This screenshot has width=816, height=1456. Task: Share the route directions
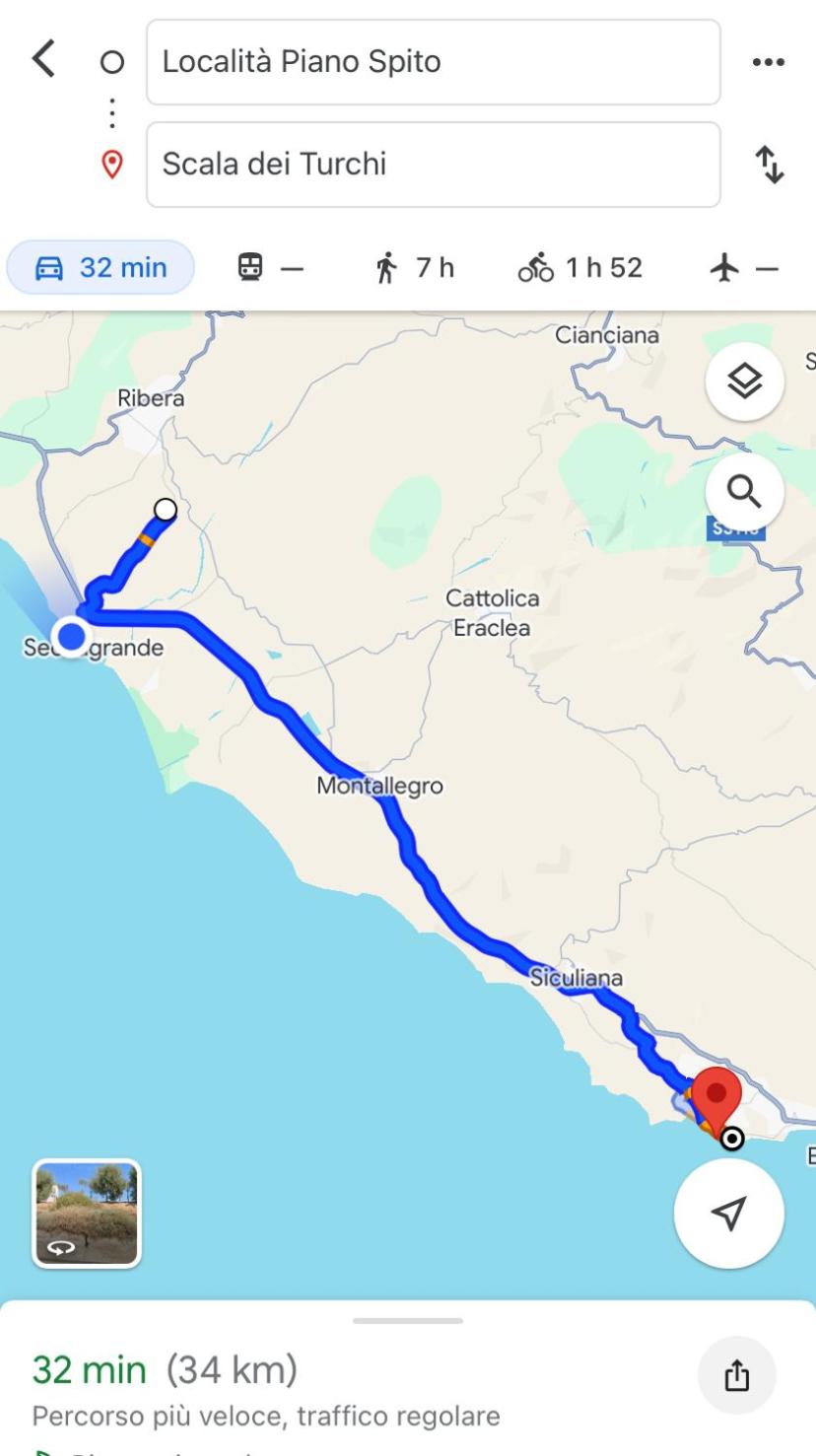pos(737,1376)
